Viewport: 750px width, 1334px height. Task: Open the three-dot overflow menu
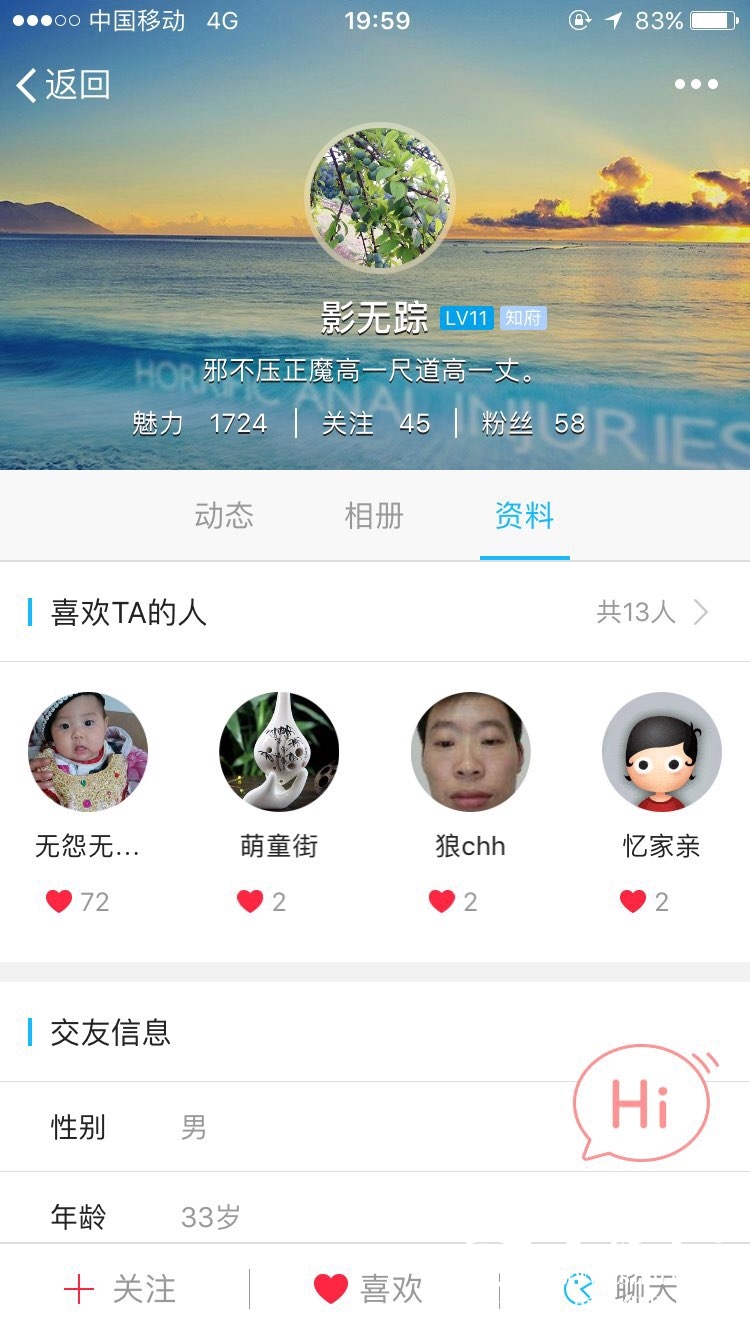coord(696,84)
